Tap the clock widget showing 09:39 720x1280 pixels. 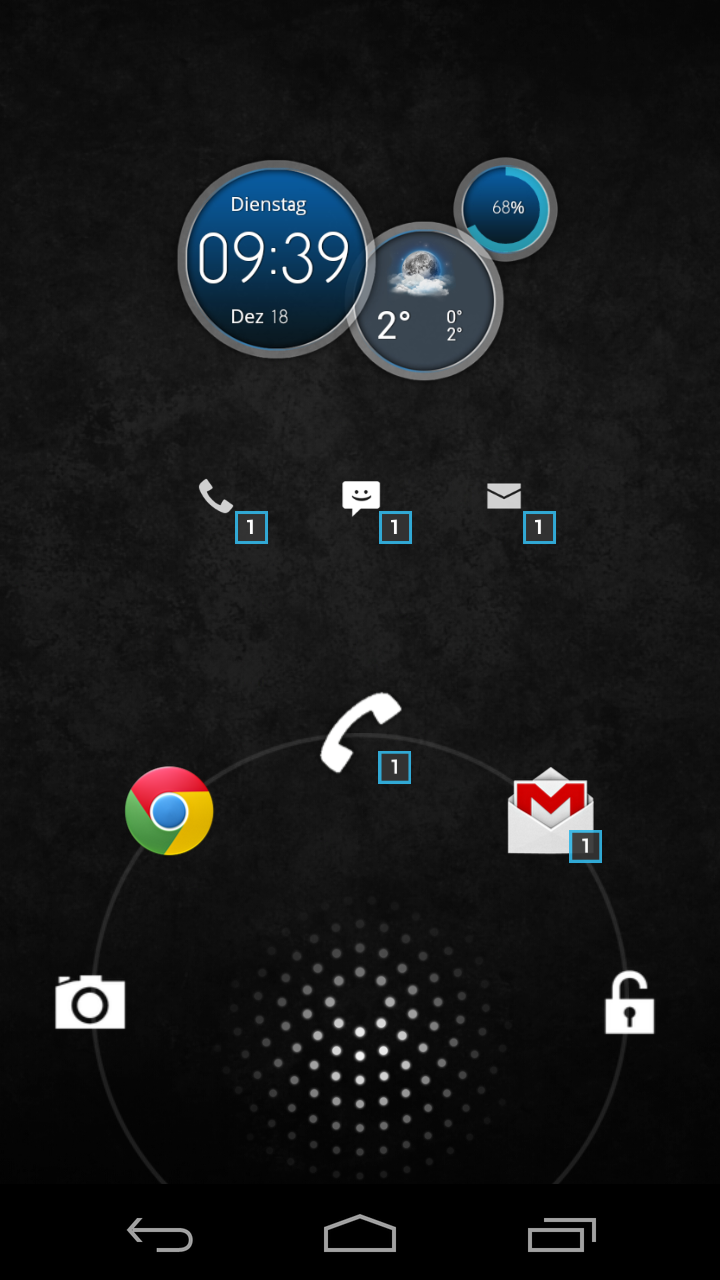(274, 259)
